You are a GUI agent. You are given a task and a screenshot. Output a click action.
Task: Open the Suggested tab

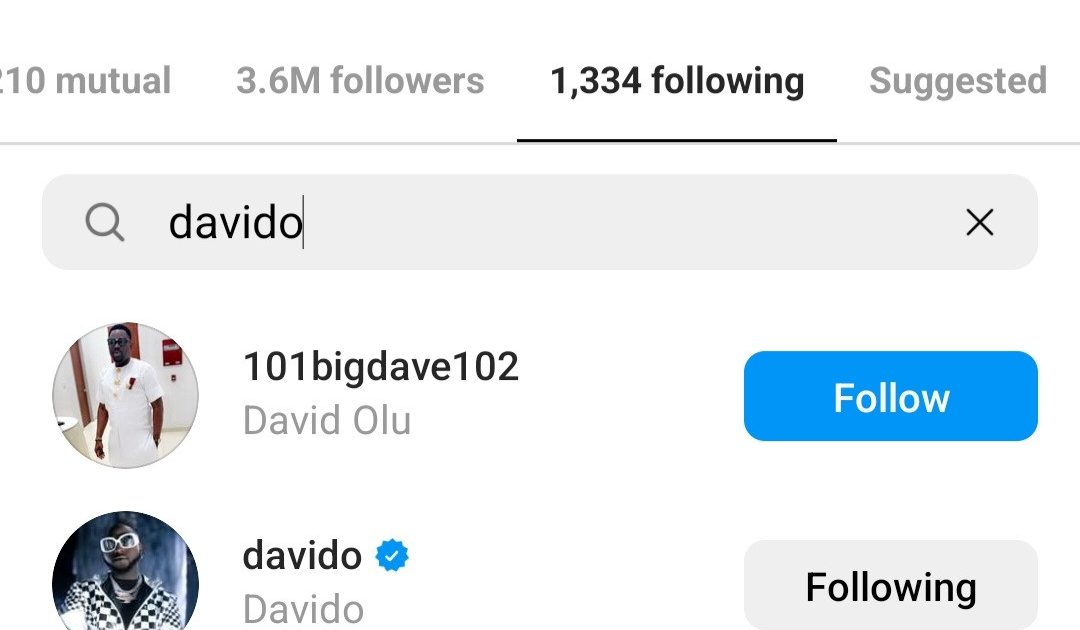click(957, 81)
